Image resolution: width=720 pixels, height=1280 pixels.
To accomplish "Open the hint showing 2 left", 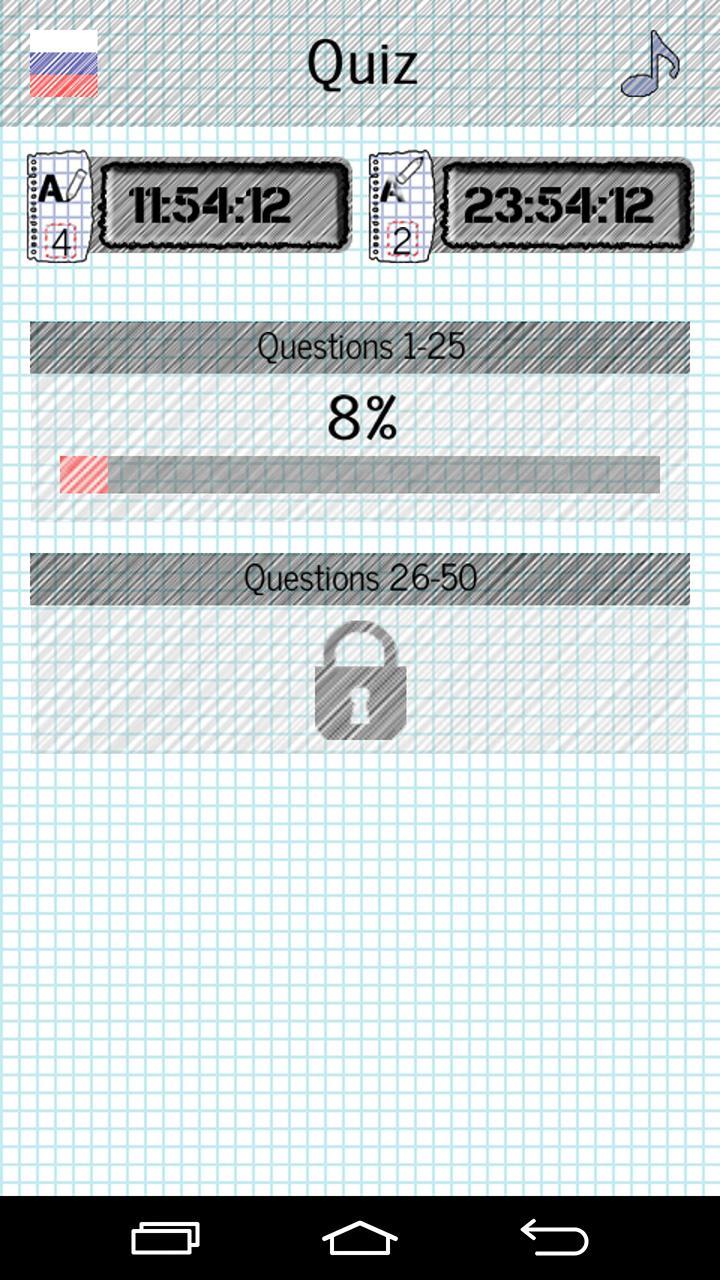I will tap(402, 206).
